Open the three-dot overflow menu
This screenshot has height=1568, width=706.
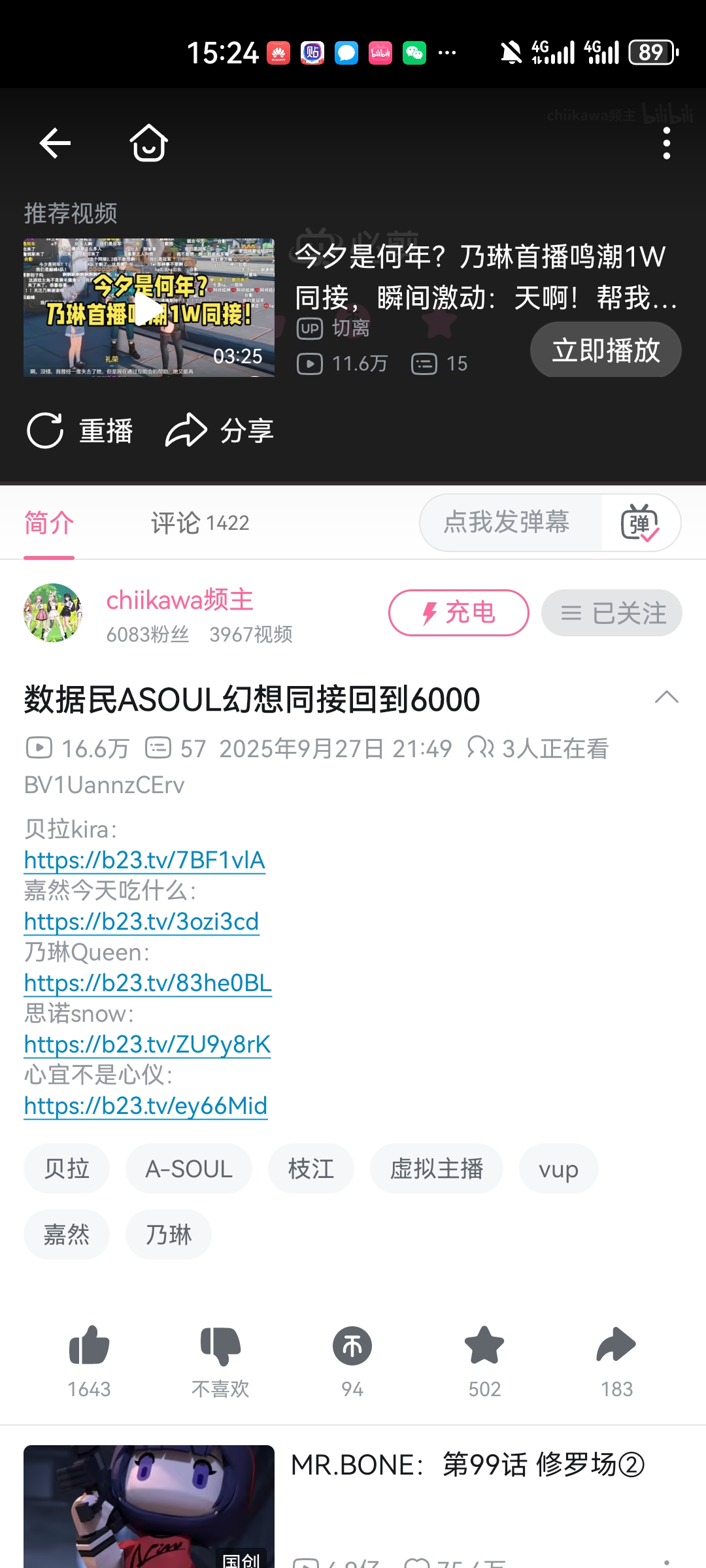click(666, 143)
